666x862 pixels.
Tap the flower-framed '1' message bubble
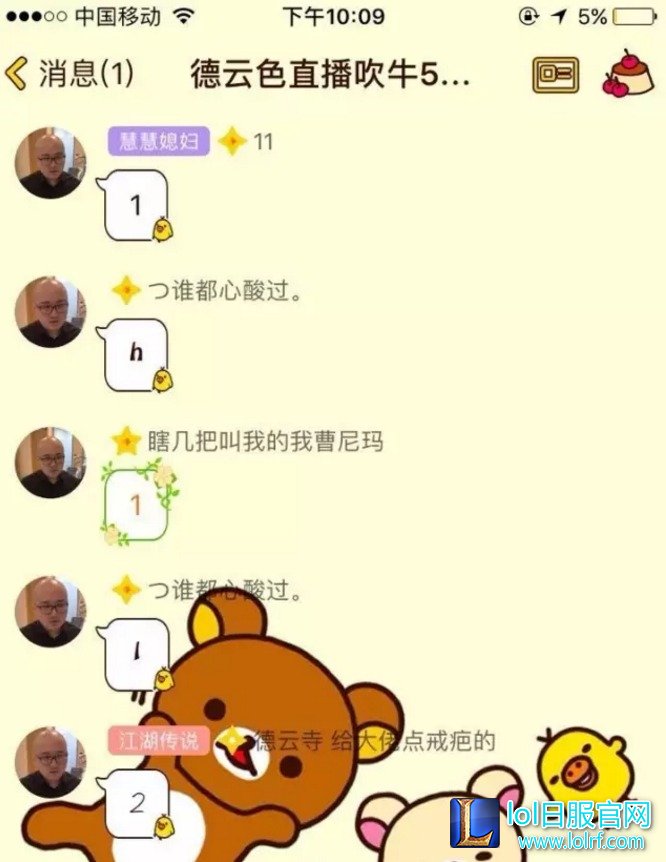click(x=137, y=504)
